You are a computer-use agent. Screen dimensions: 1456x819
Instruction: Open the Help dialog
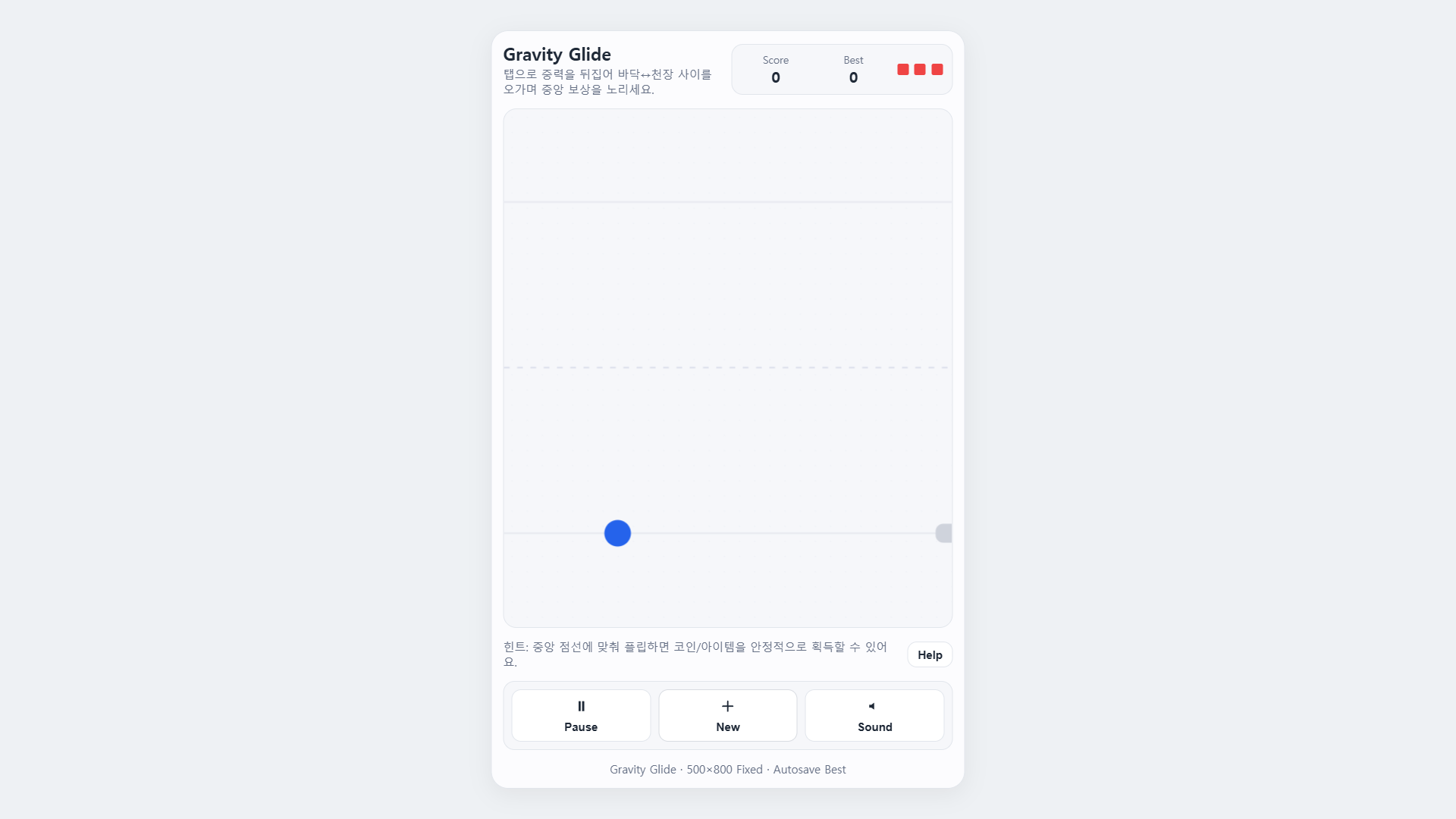click(930, 655)
